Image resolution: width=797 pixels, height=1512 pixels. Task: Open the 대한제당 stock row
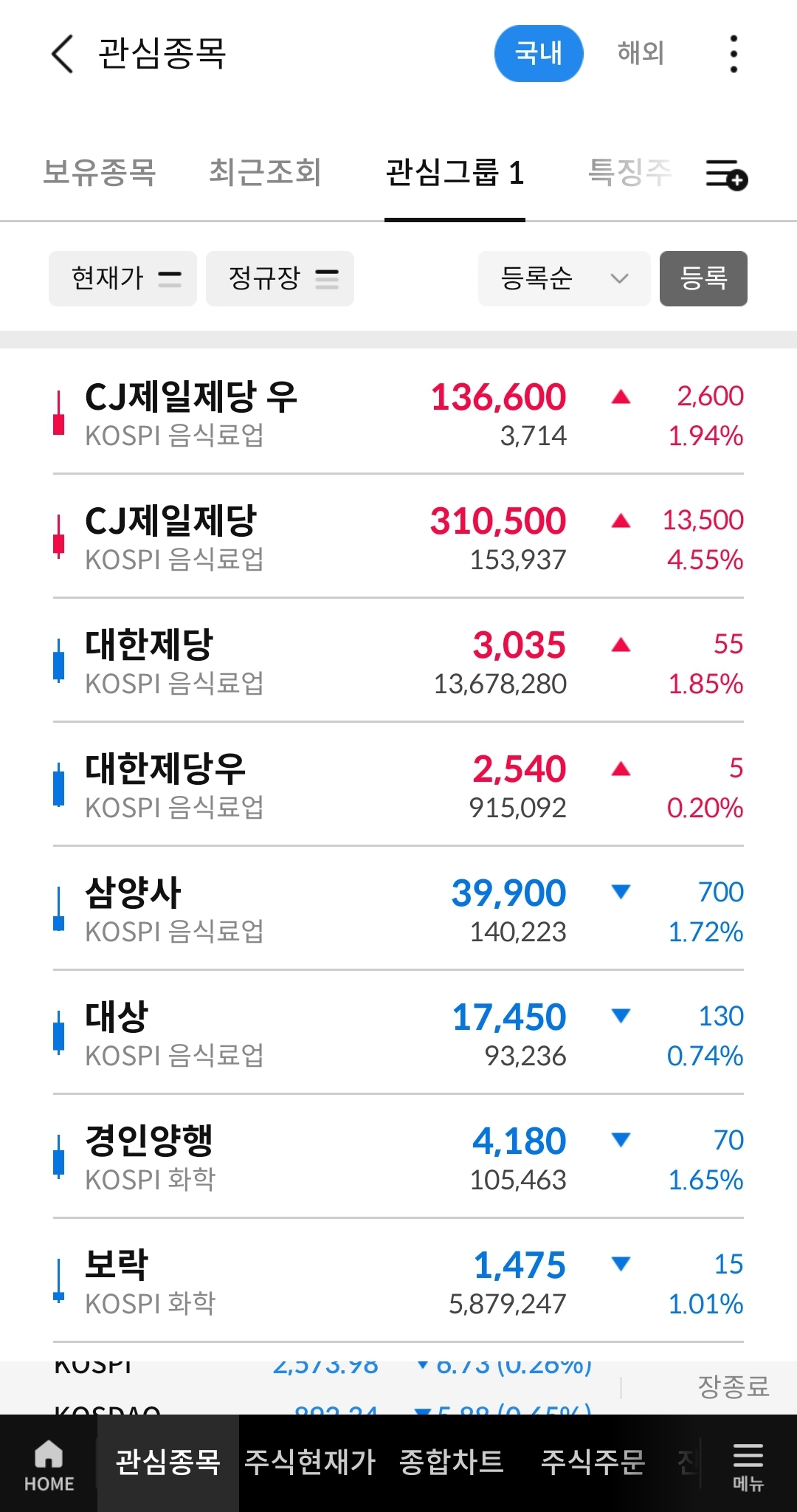[398, 661]
